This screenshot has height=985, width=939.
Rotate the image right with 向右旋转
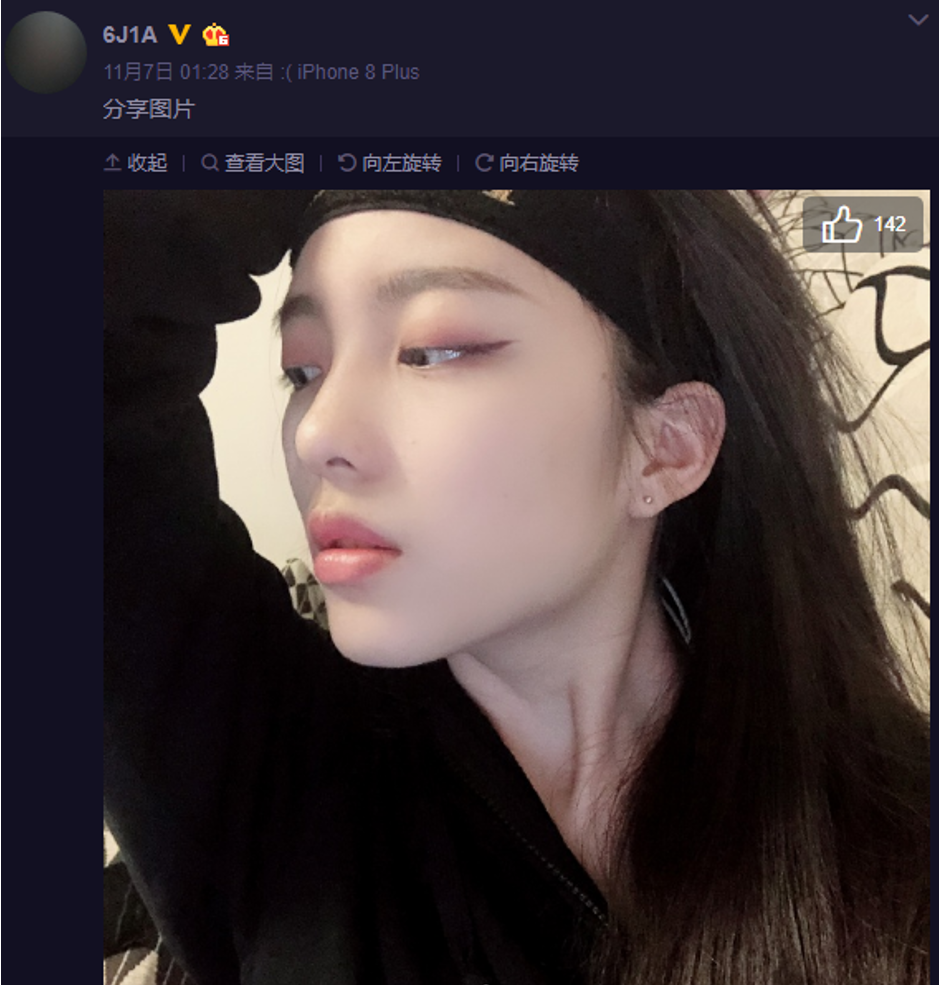(x=527, y=163)
